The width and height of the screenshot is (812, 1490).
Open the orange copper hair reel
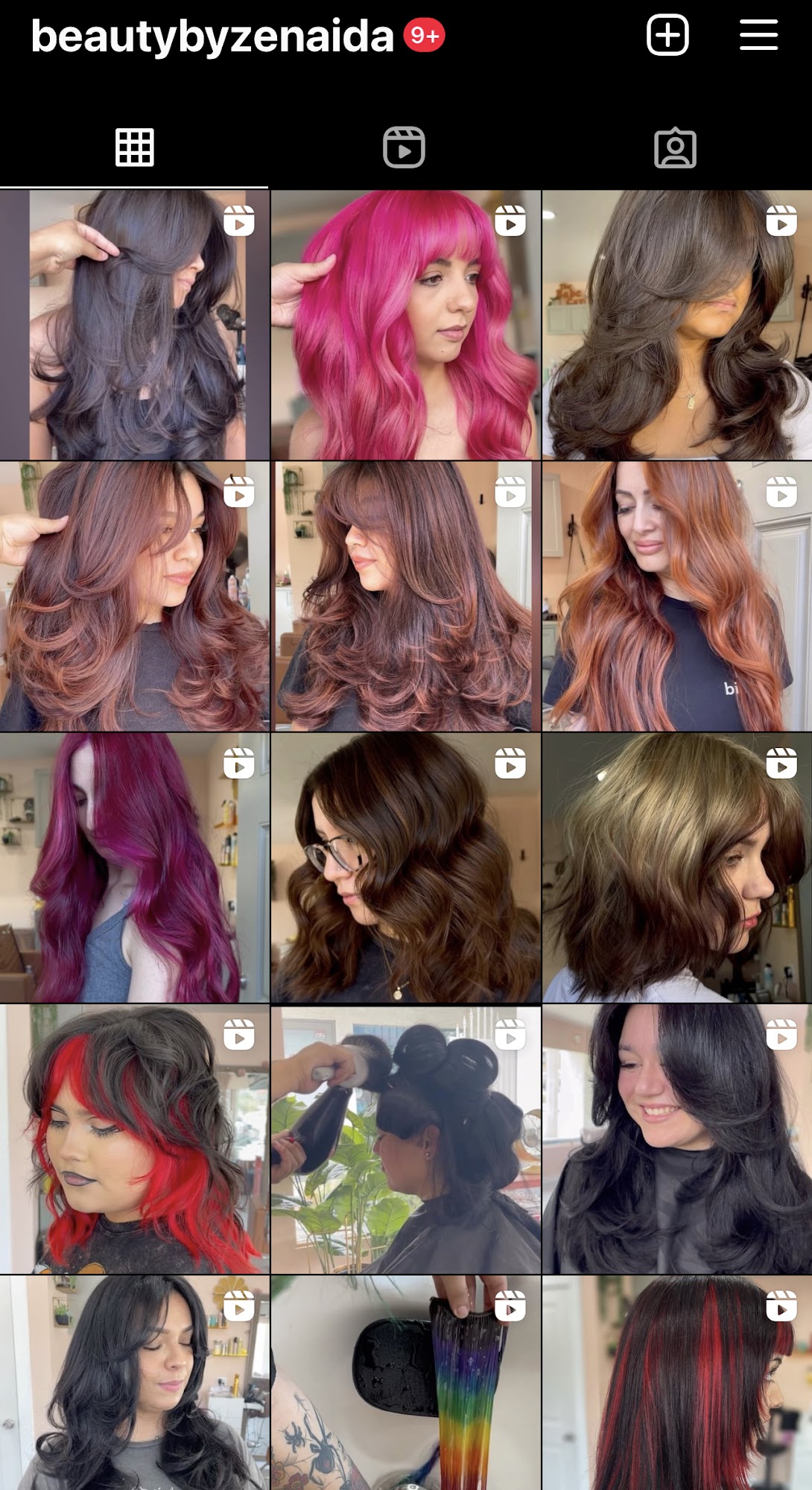coord(676,596)
